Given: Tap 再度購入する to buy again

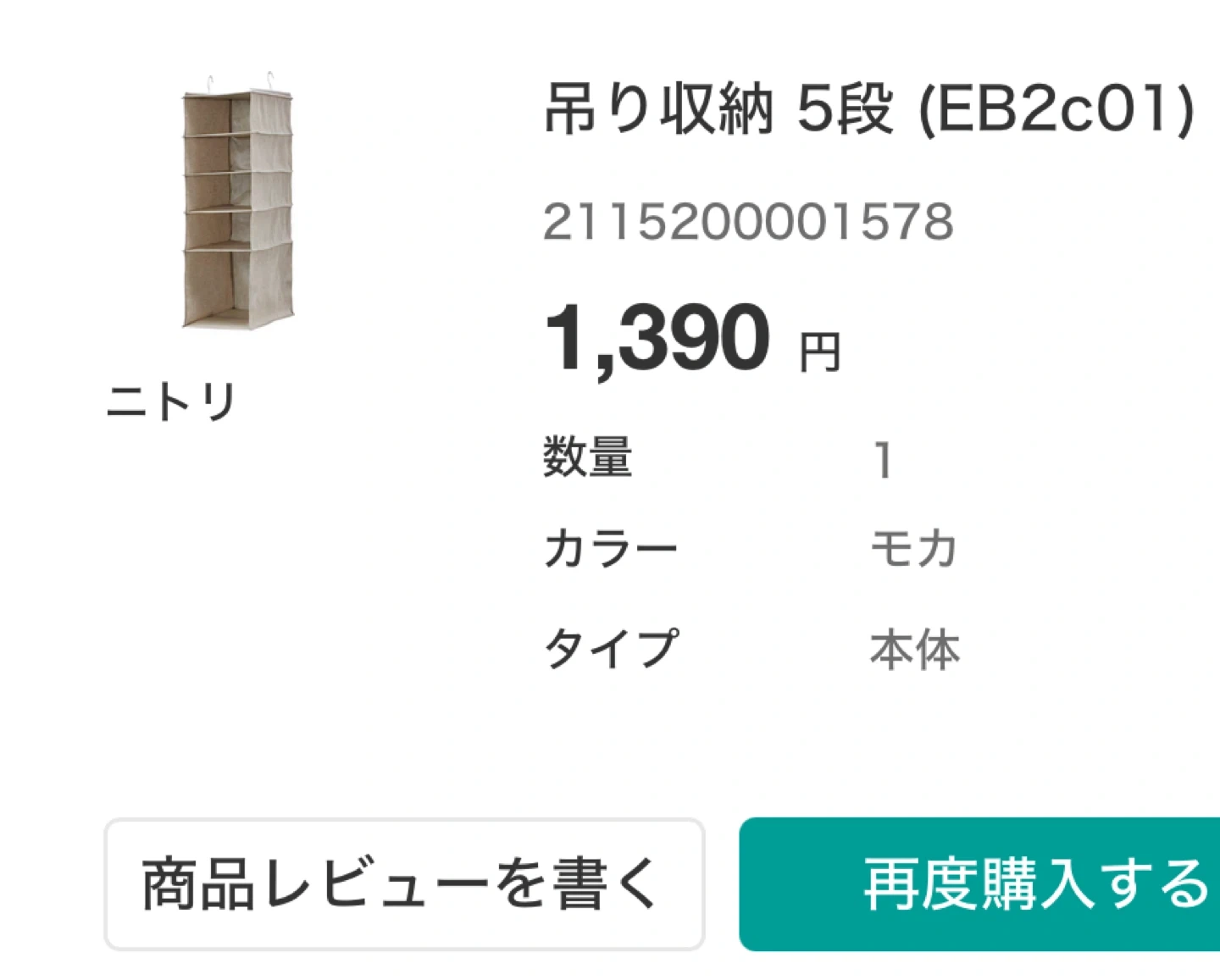Looking at the screenshot, I should click(x=980, y=883).
